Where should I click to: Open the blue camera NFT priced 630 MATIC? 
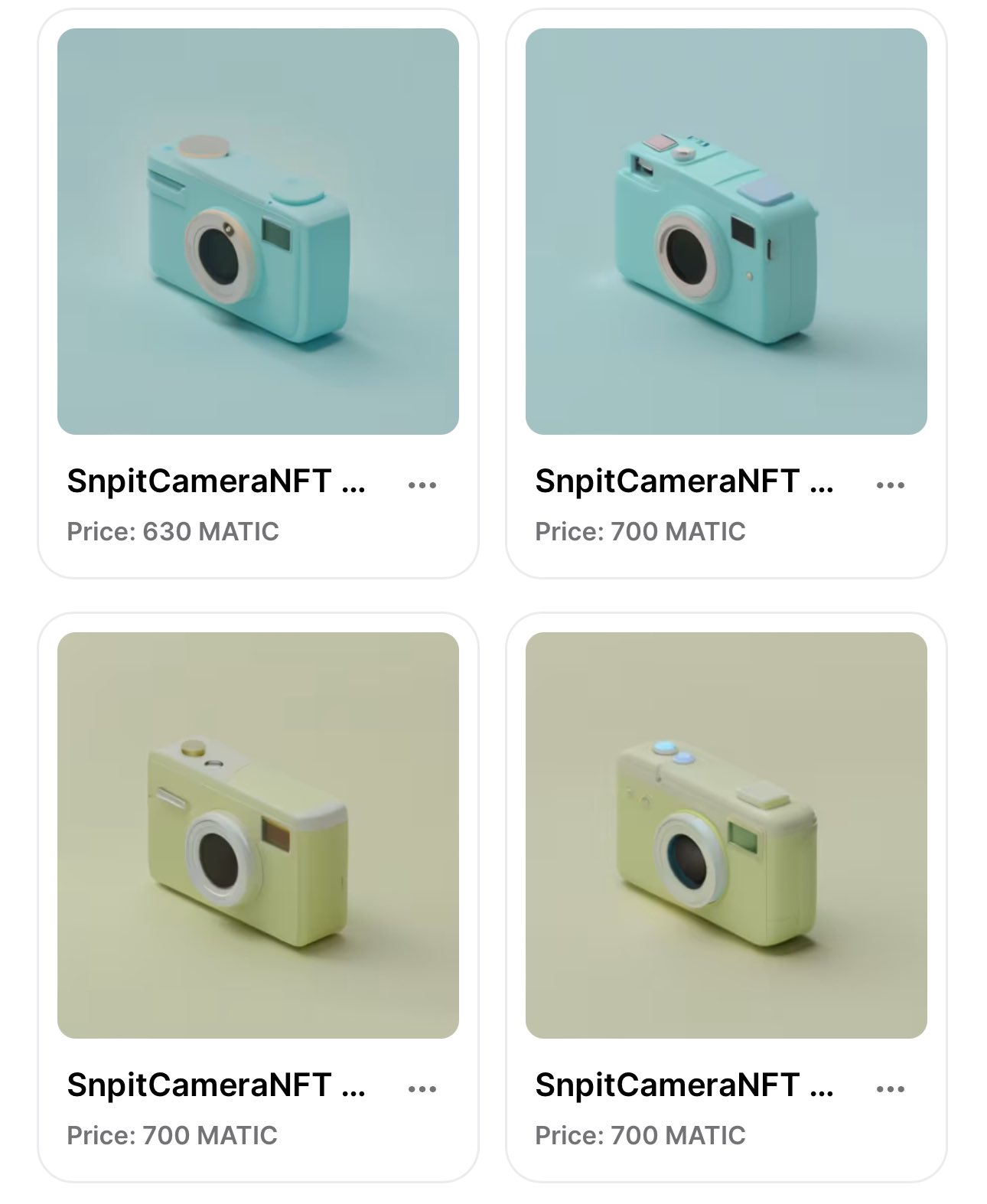[x=258, y=231]
